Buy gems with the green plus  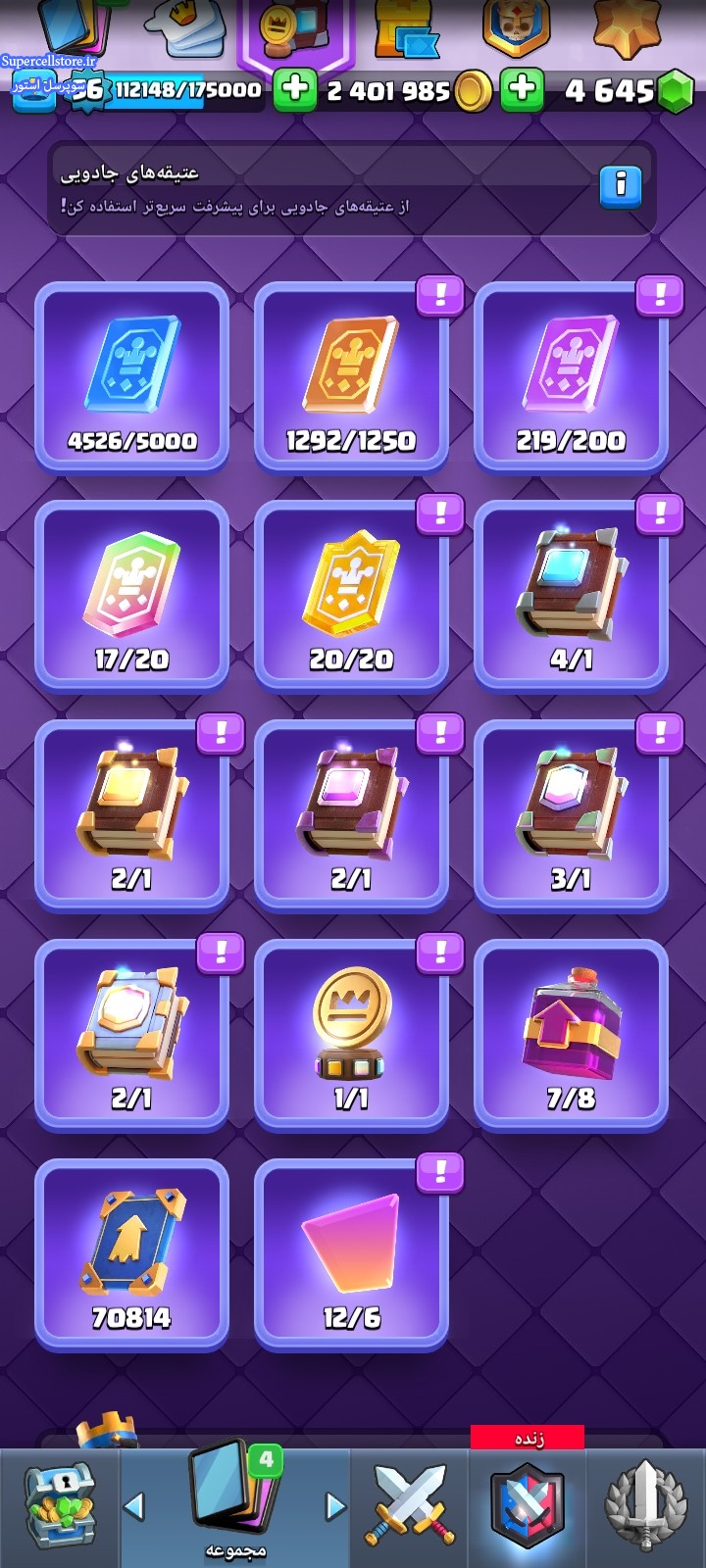[522, 90]
